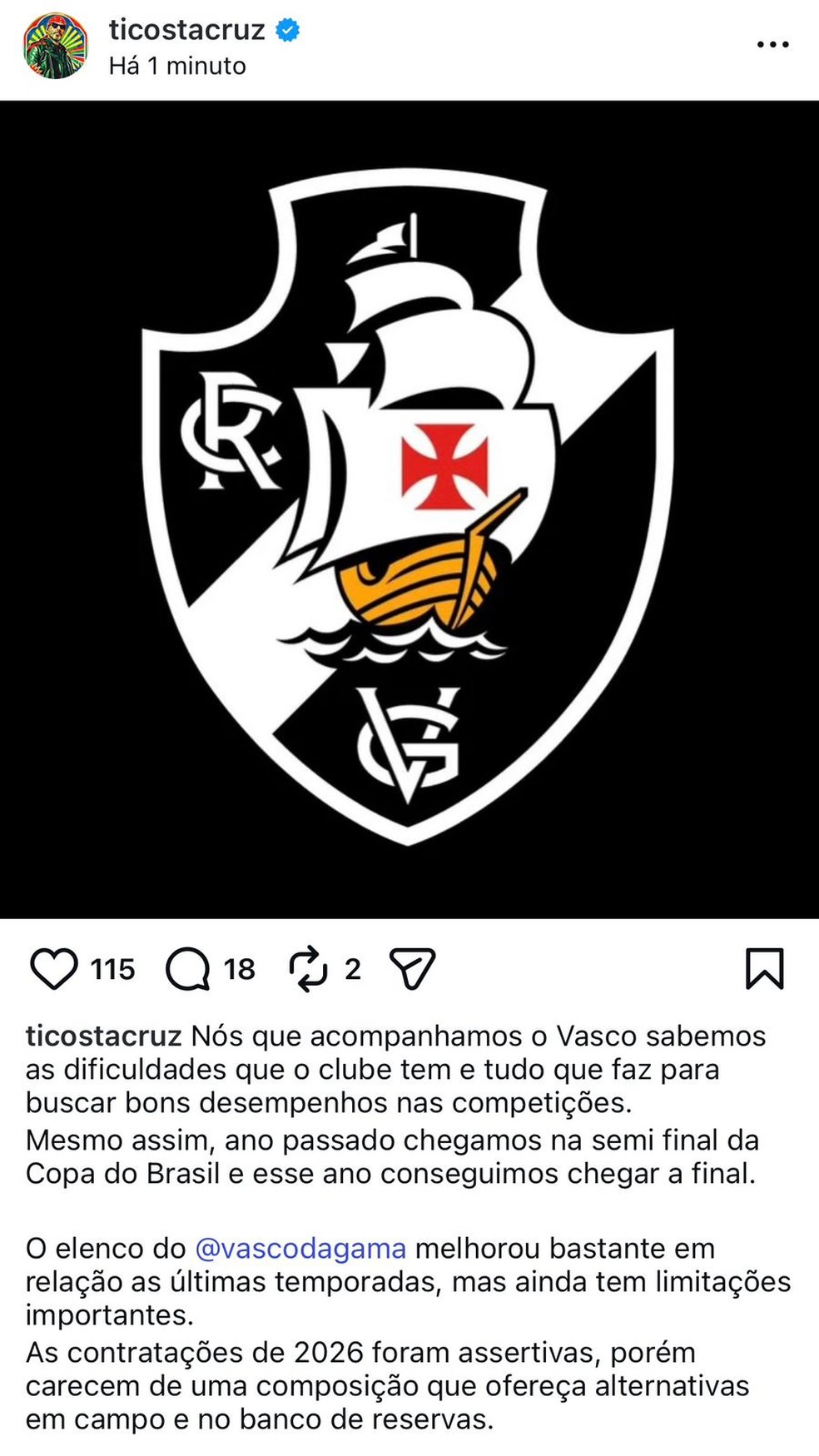The width and height of the screenshot is (819, 1456).
Task: Open the ticostacruz username in the post header
Action: [x=186, y=30]
